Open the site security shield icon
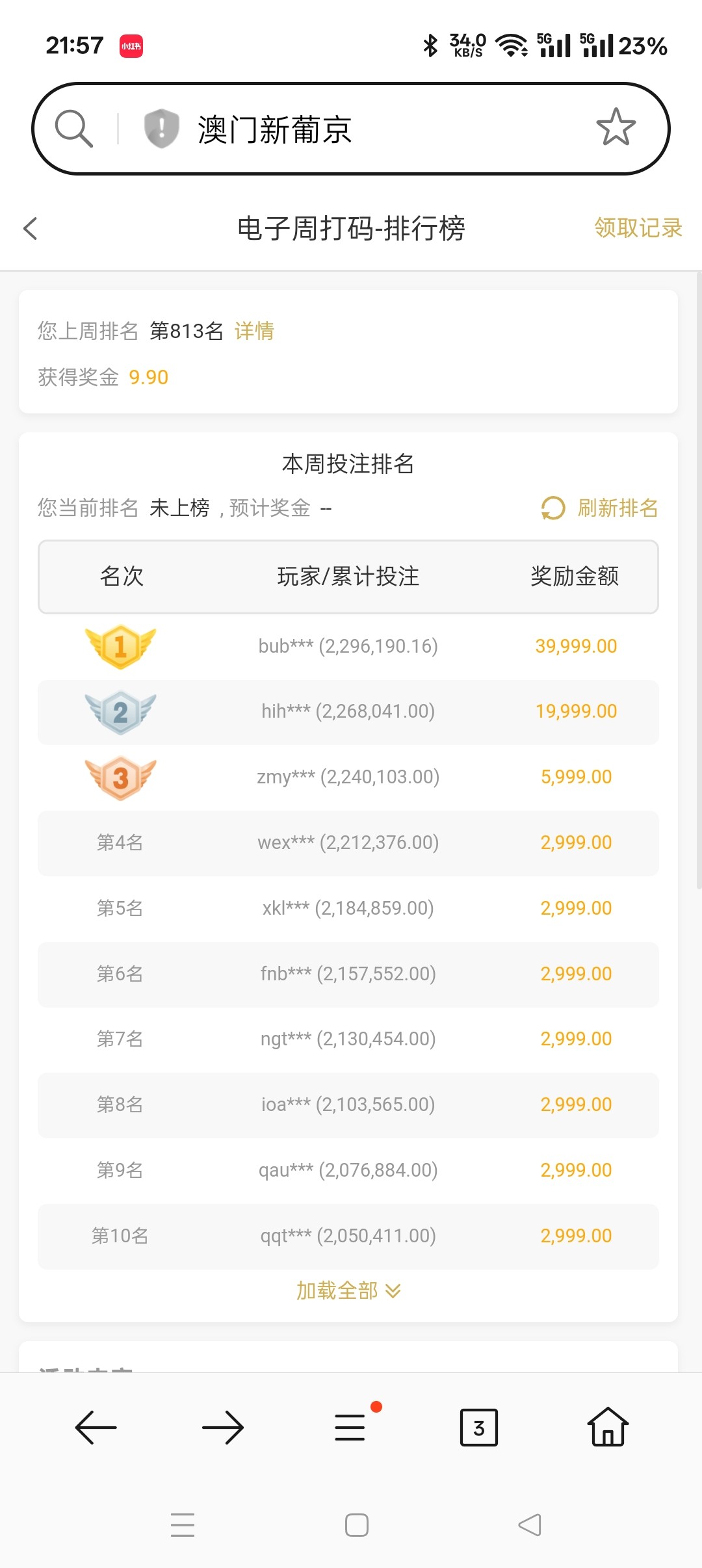Image resolution: width=702 pixels, height=1568 pixels. coord(161,128)
